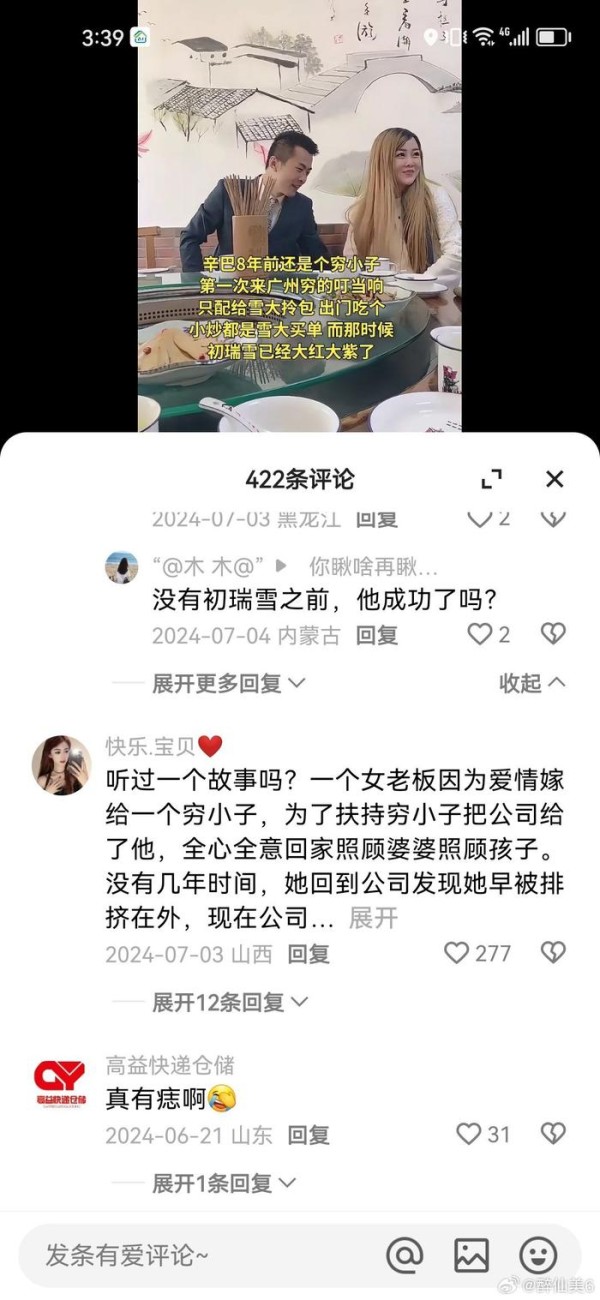The height and width of the screenshot is (1300, 600).
Task: Expand full text of 快乐.宝贝 comment
Action: 373,917
